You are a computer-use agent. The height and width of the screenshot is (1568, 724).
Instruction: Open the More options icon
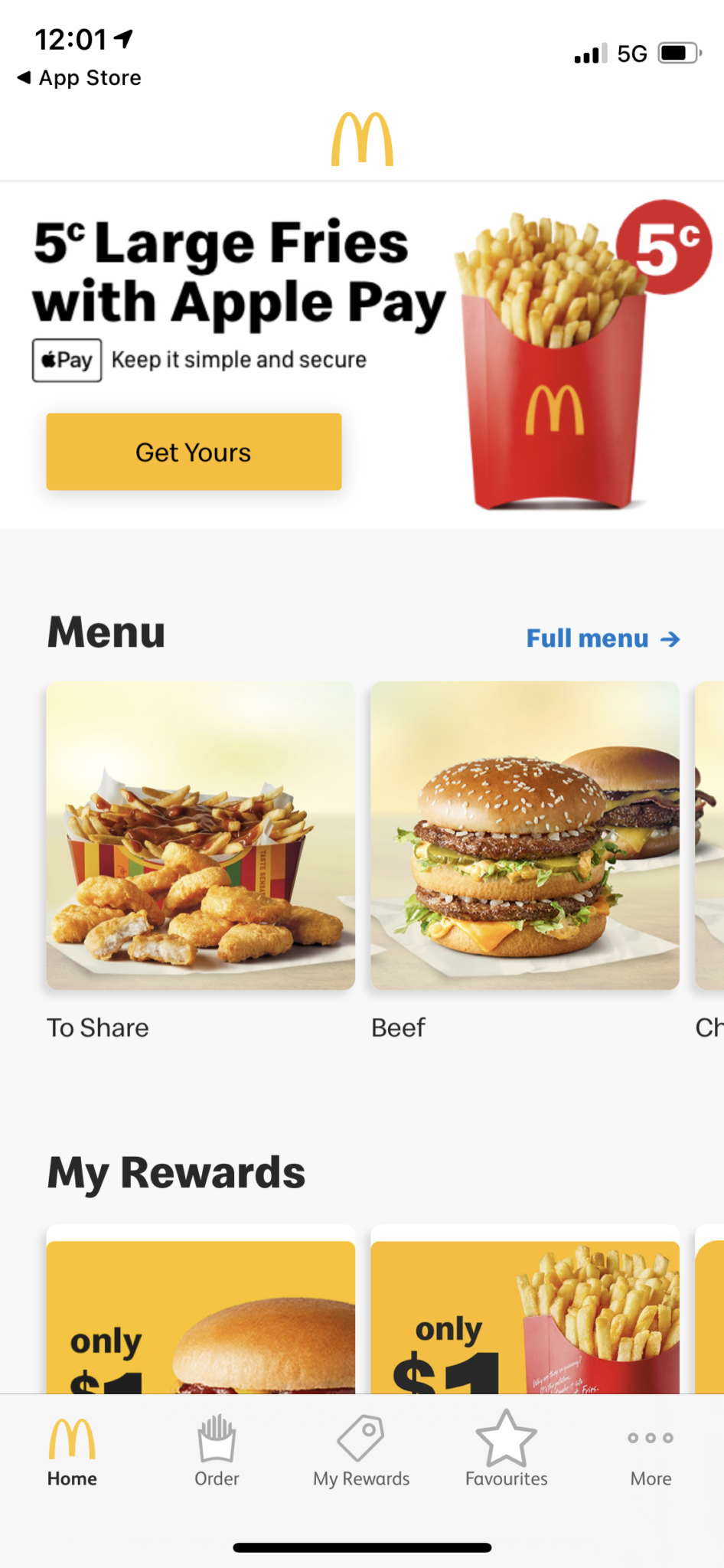(650, 1438)
